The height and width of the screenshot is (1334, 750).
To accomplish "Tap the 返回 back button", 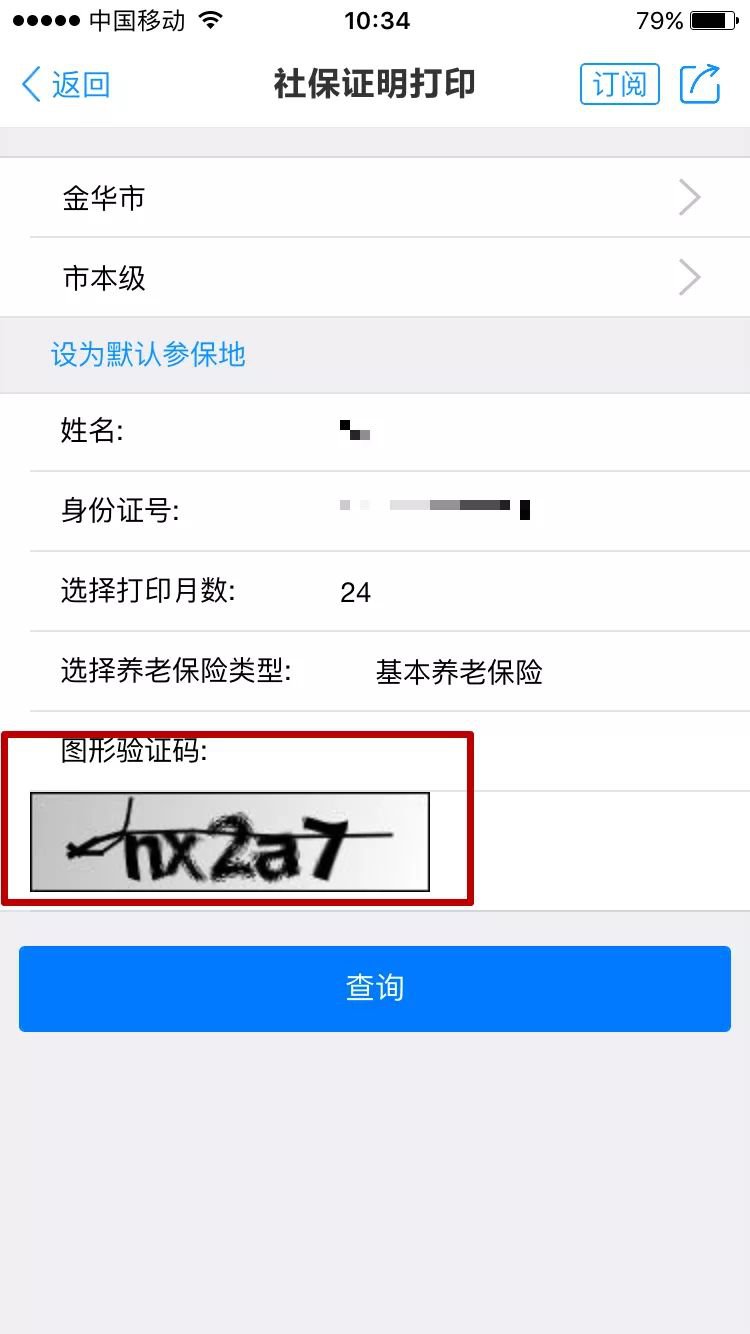I will [x=66, y=85].
